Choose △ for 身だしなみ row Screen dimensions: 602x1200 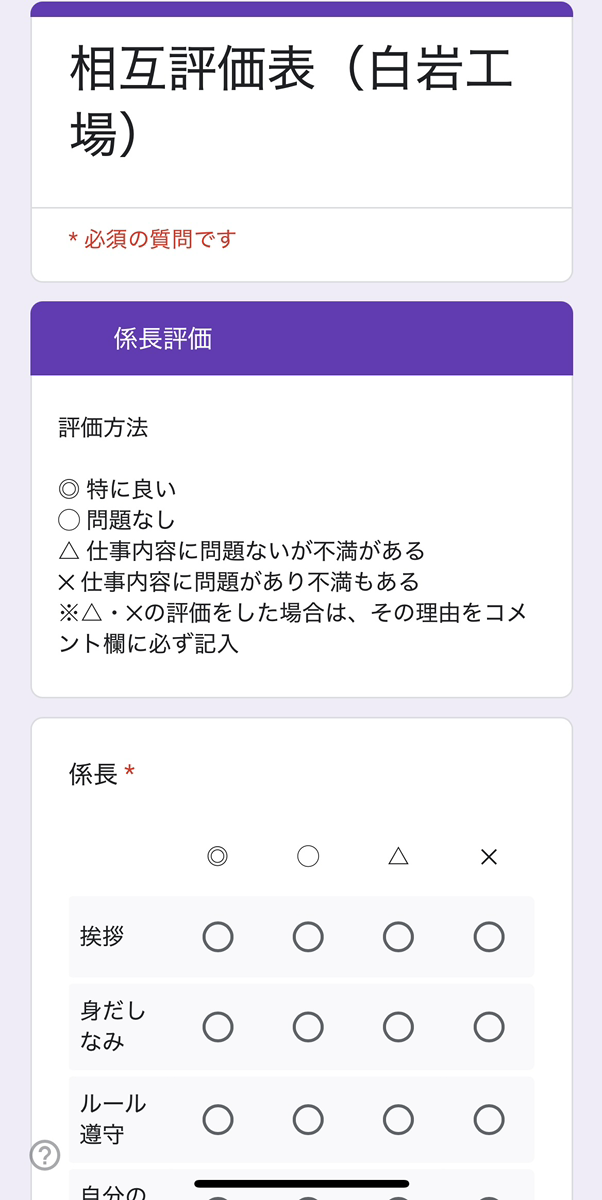398,1027
